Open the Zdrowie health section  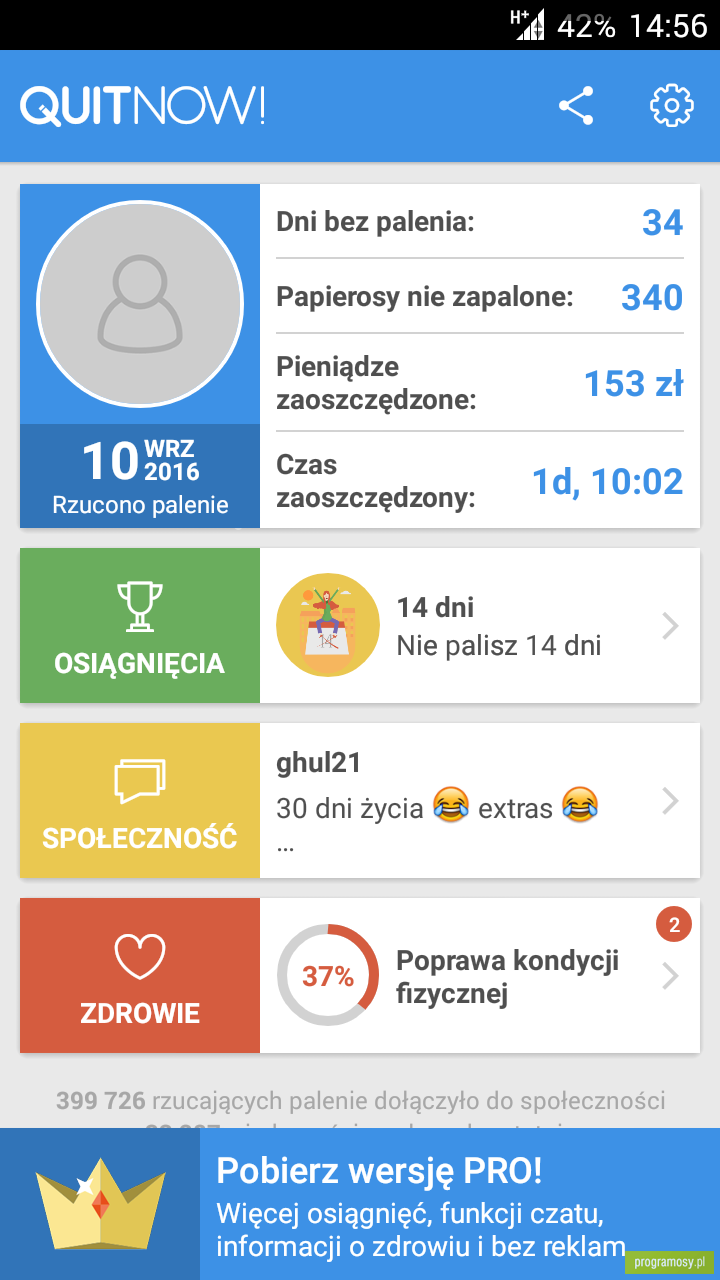[140, 975]
